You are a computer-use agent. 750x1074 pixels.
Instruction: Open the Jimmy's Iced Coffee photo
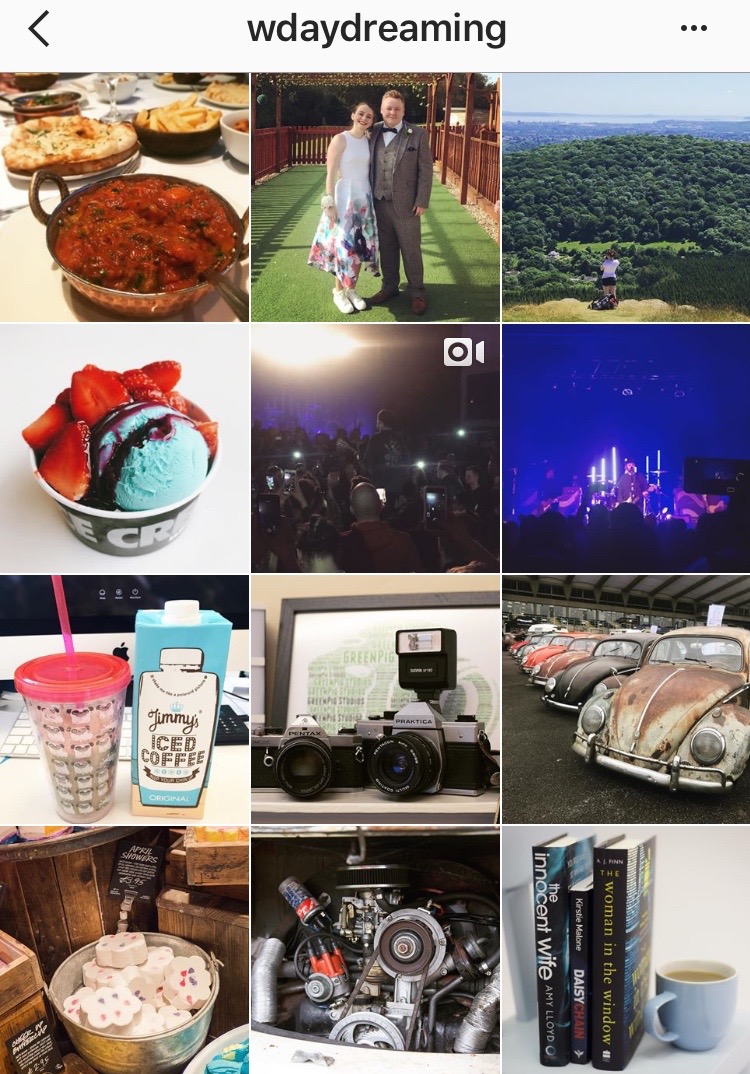tap(124, 699)
